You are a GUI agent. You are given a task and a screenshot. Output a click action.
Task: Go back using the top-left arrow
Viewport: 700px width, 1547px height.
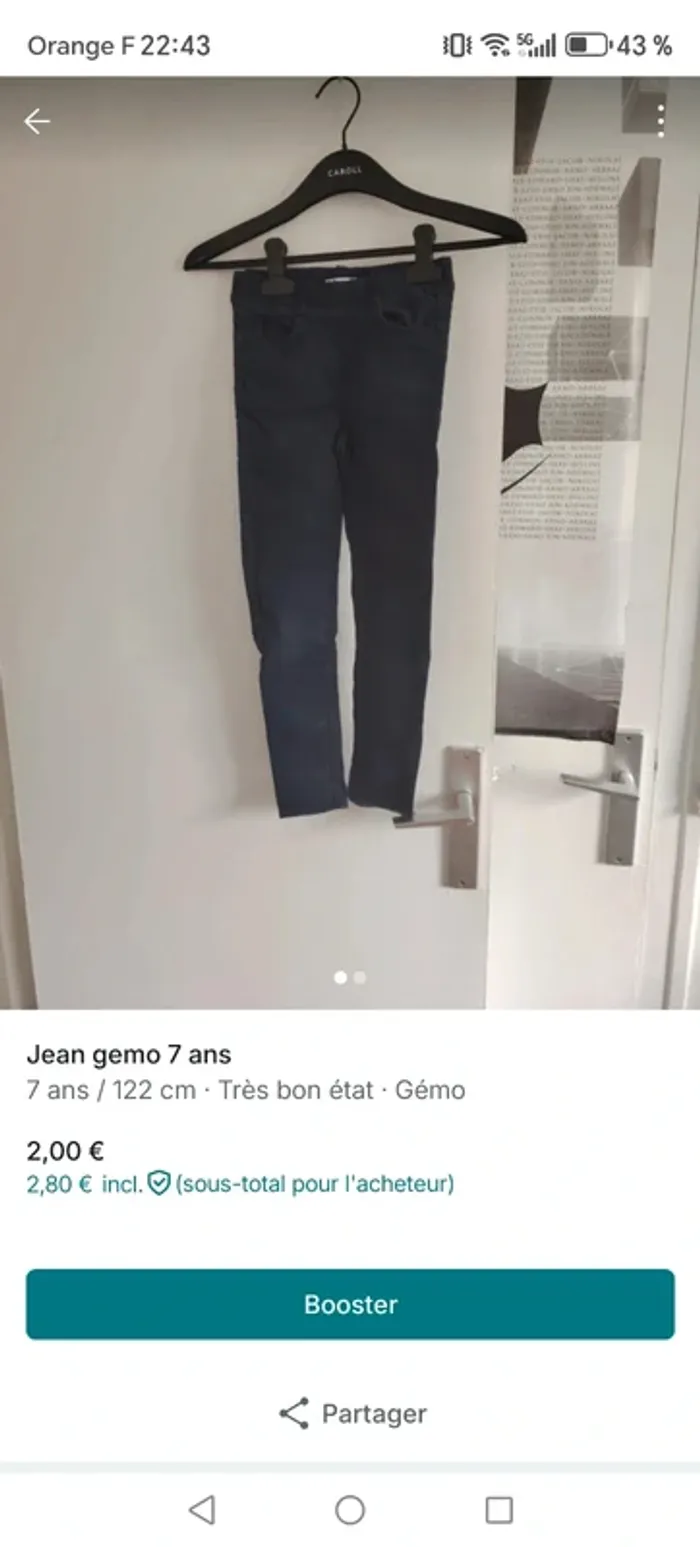37,121
